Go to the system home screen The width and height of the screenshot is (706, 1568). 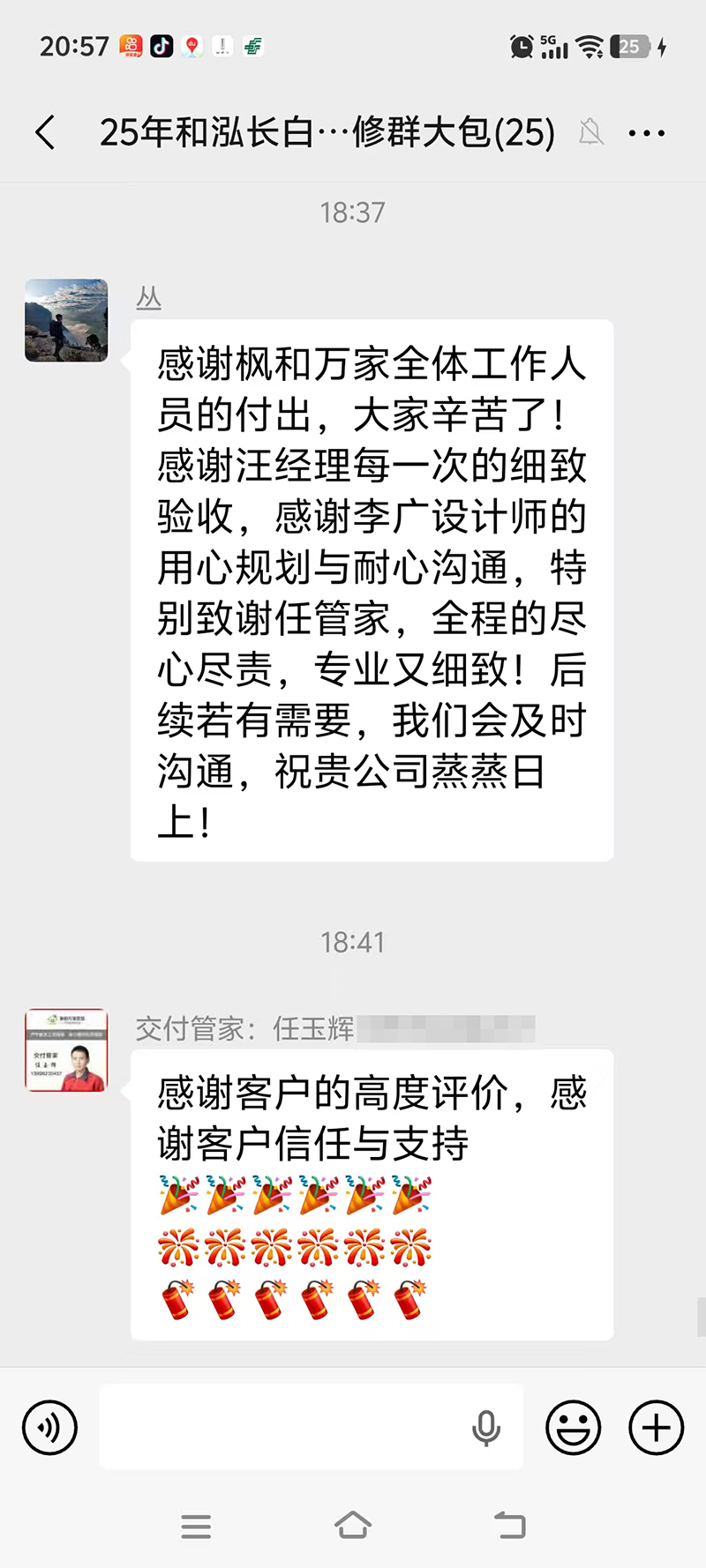pos(353,1526)
